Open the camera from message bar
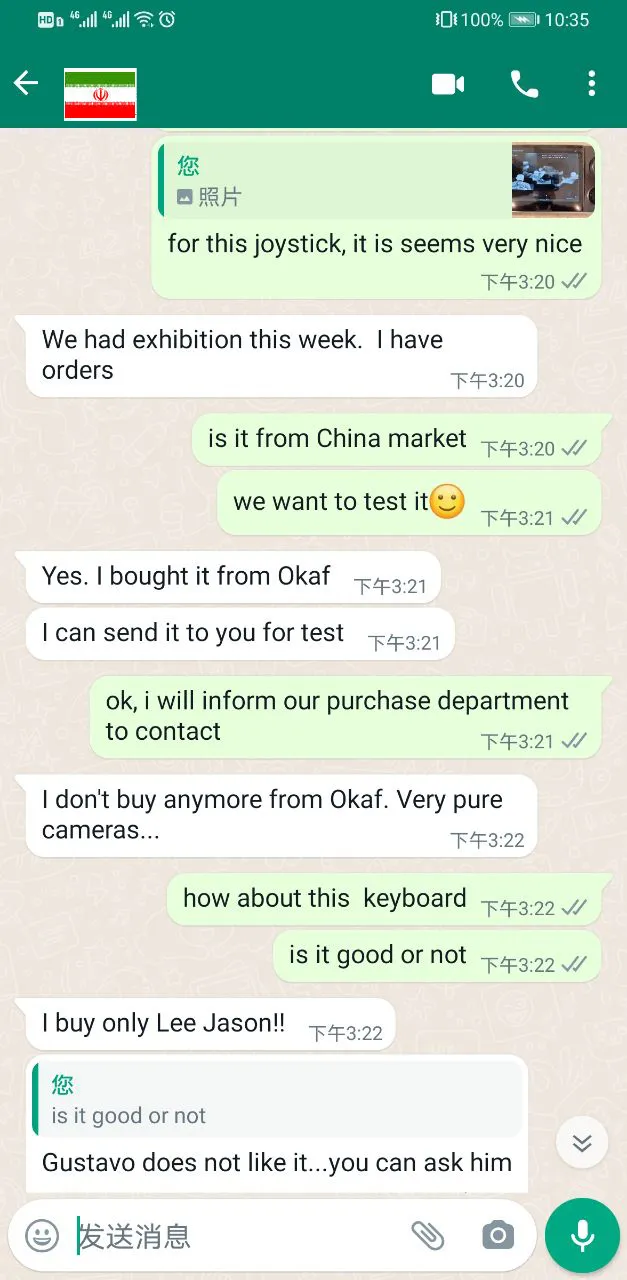The image size is (627, 1280). pos(497,1236)
